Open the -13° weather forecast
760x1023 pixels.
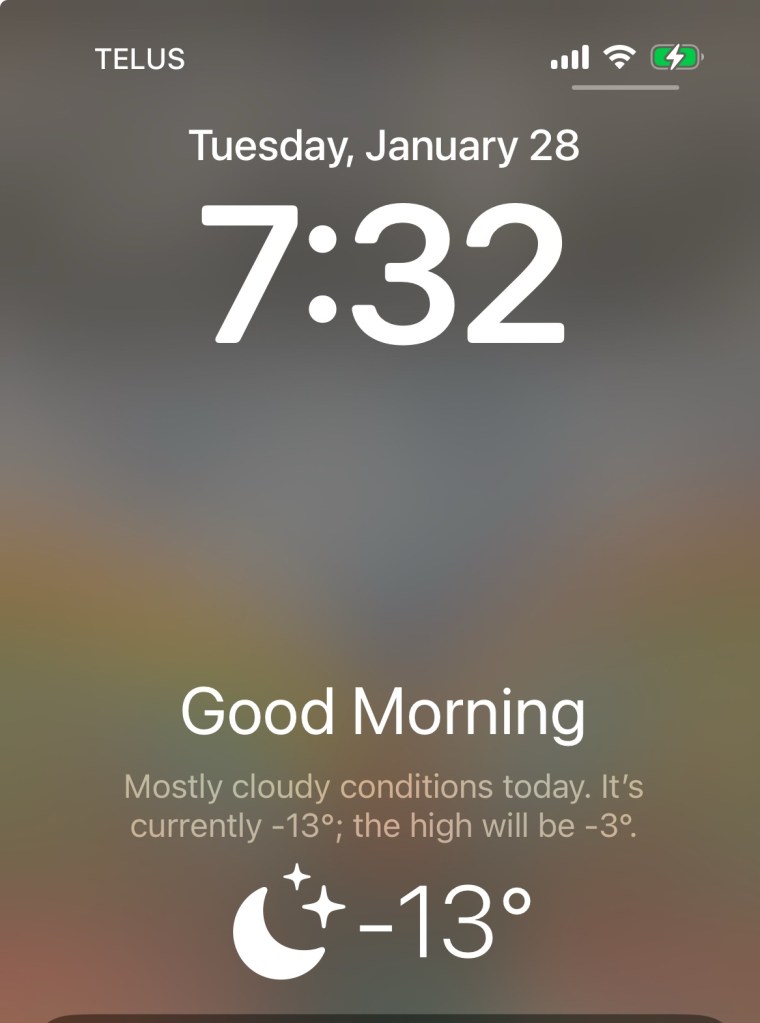click(x=383, y=922)
